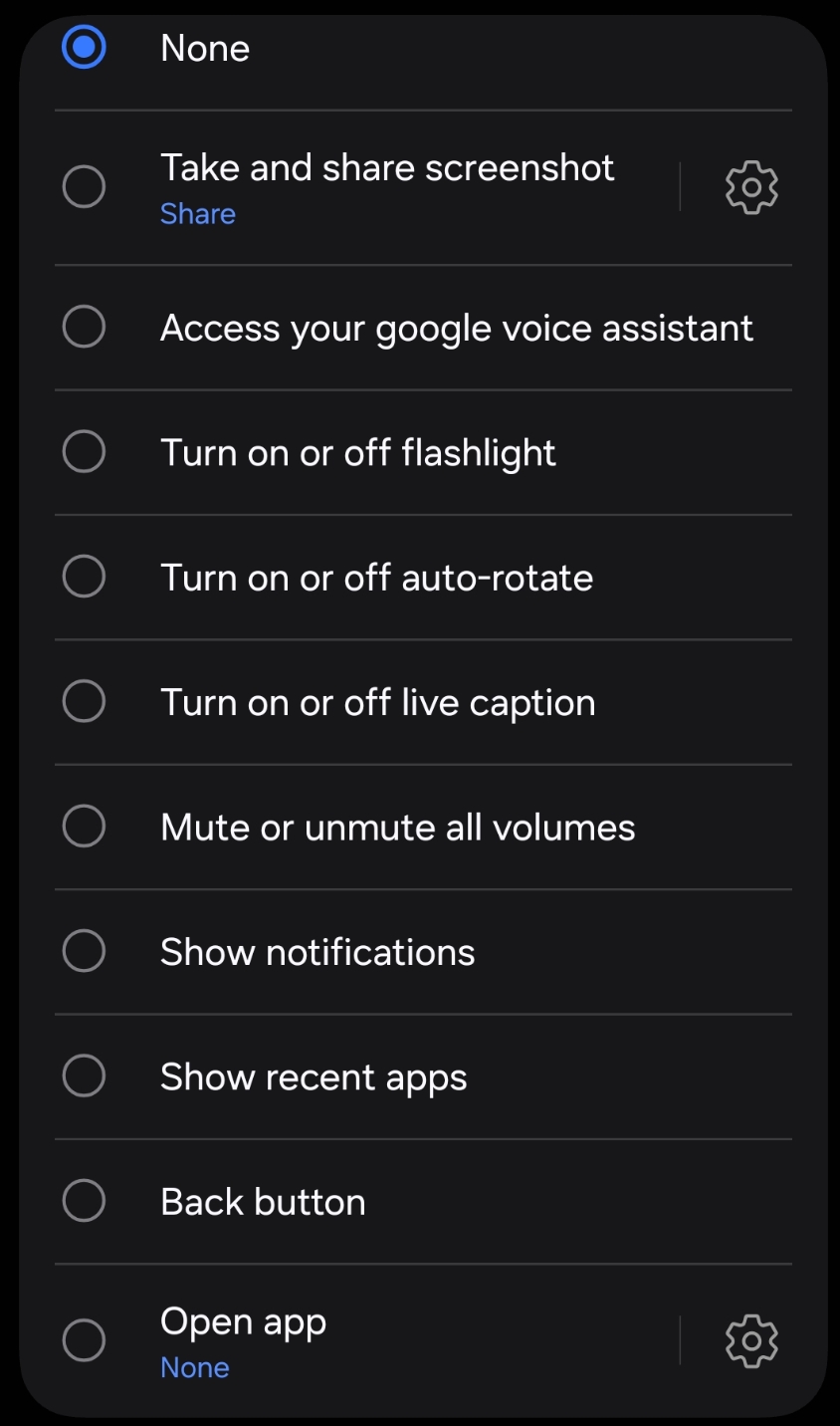Select Mute or unmute all volumes
This screenshot has height=1426, width=840.
pos(84,827)
